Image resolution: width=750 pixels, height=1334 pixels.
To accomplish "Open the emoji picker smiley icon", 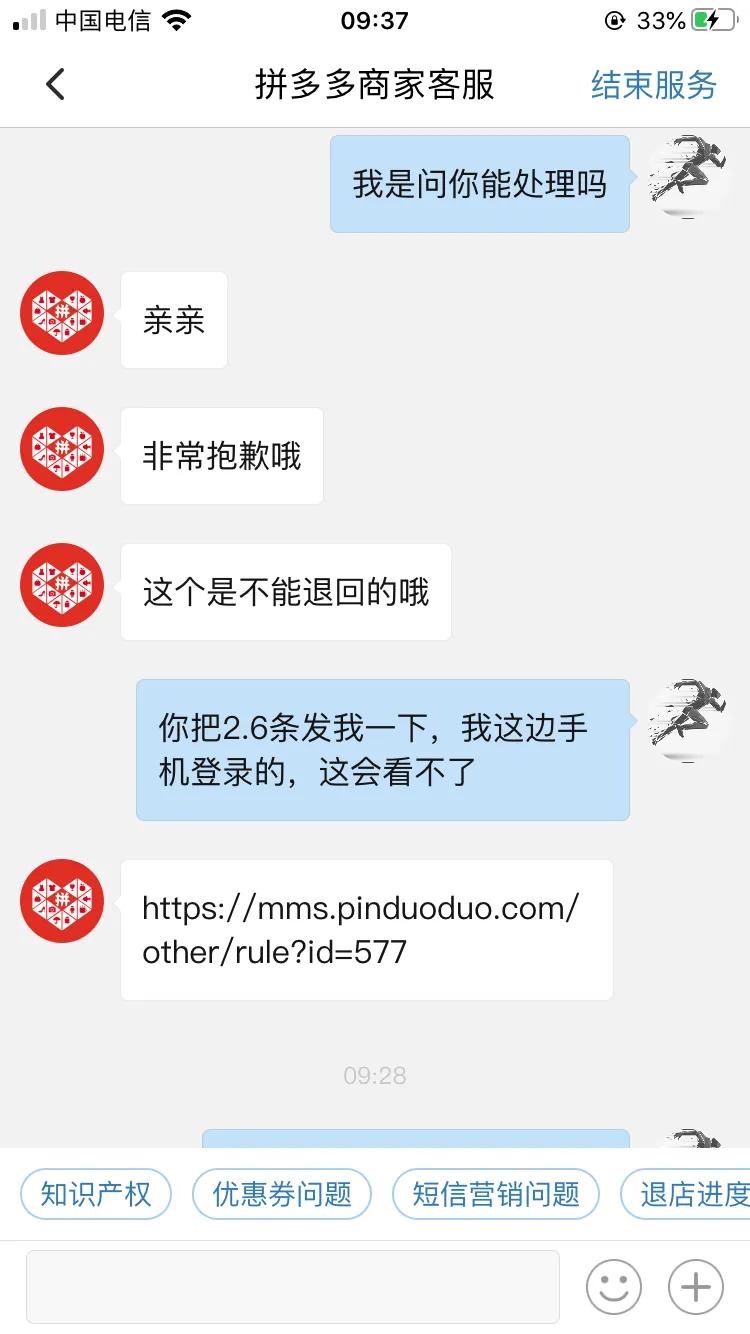I will (615, 1287).
